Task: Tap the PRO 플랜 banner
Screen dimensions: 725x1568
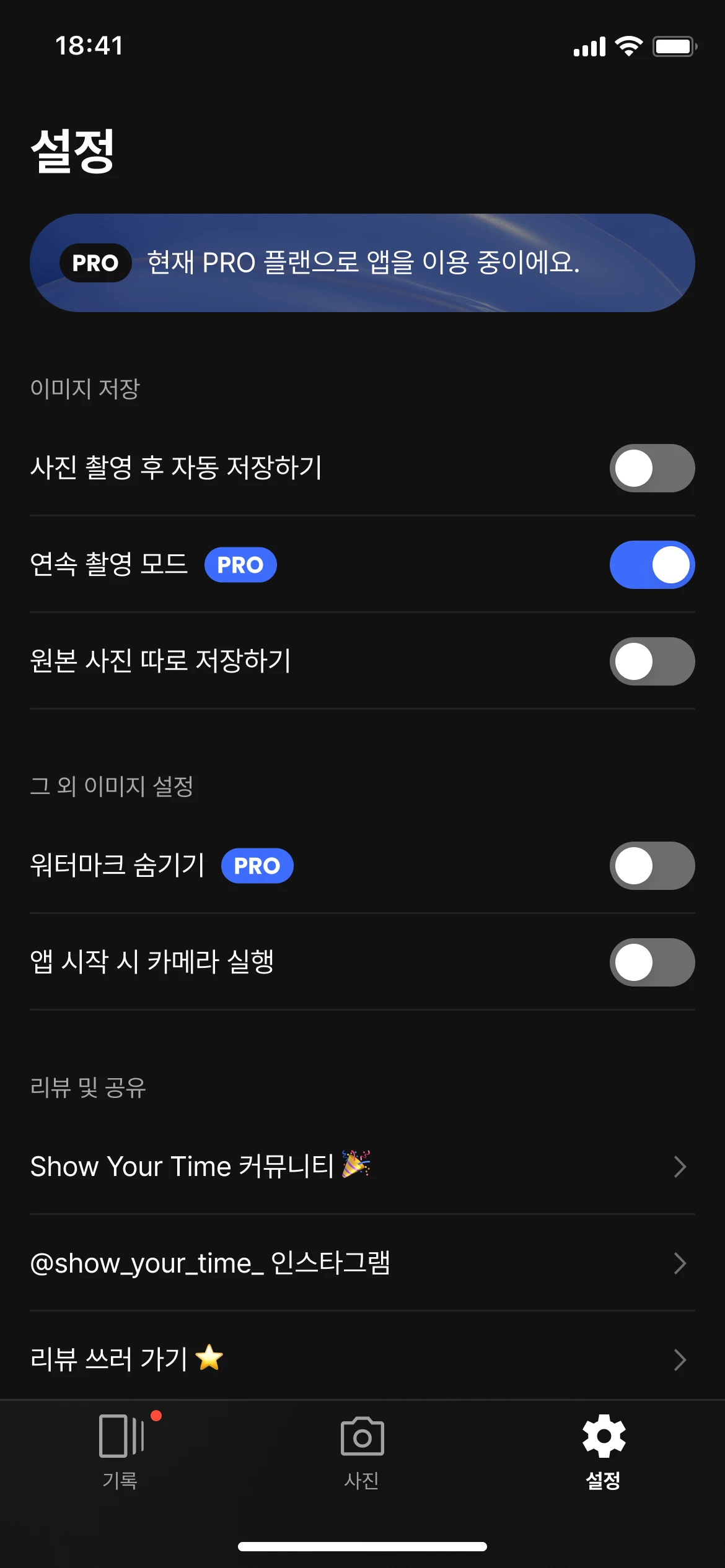Action: click(x=362, y=263)
